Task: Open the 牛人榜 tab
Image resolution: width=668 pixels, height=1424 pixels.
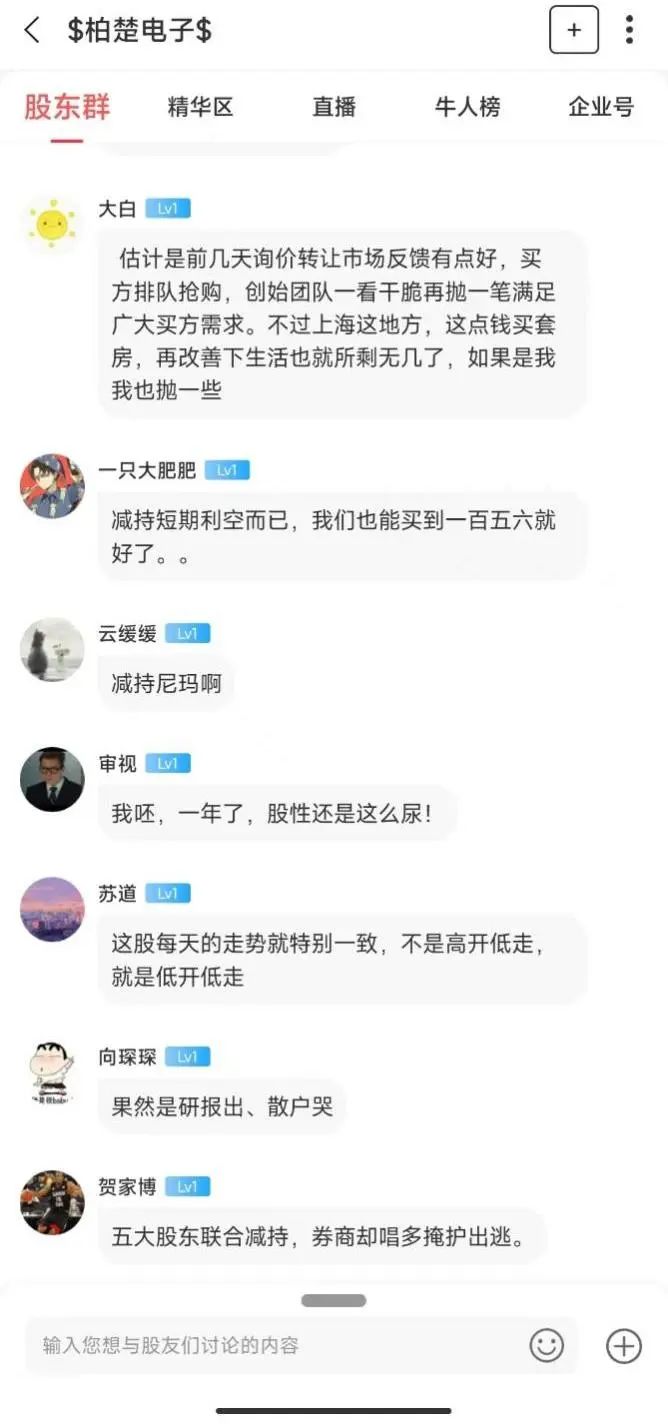Action: pyautogui.click(x=467, y=107)
